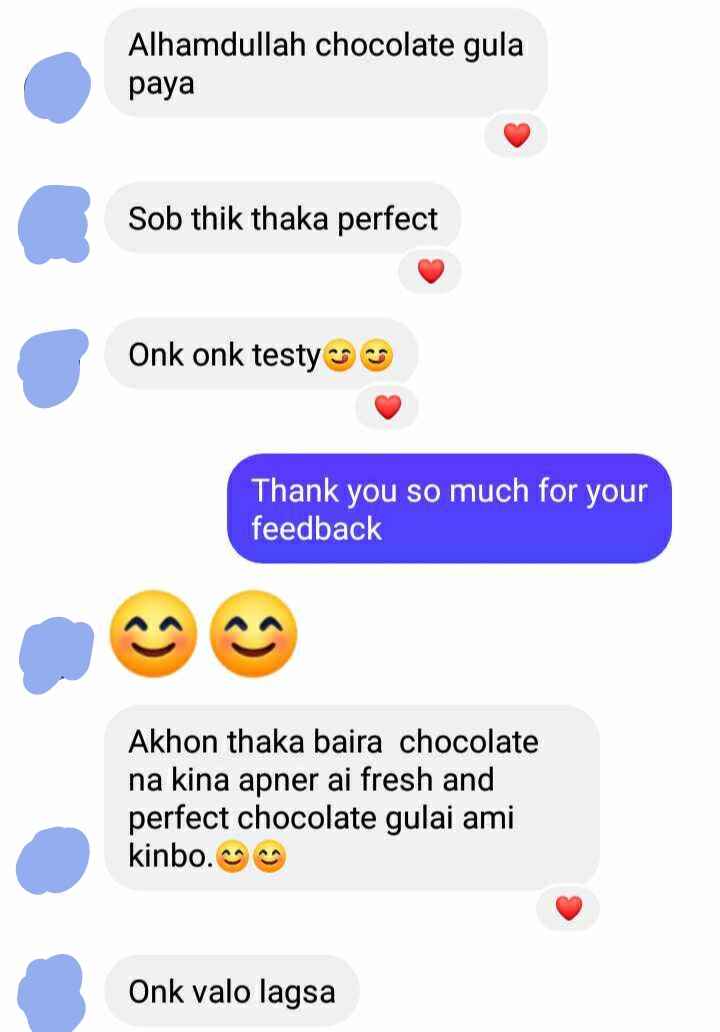
Task: Click the heart reaction under 'Alhamdullah chocolate gula paya'
Action: pos(517,136)
